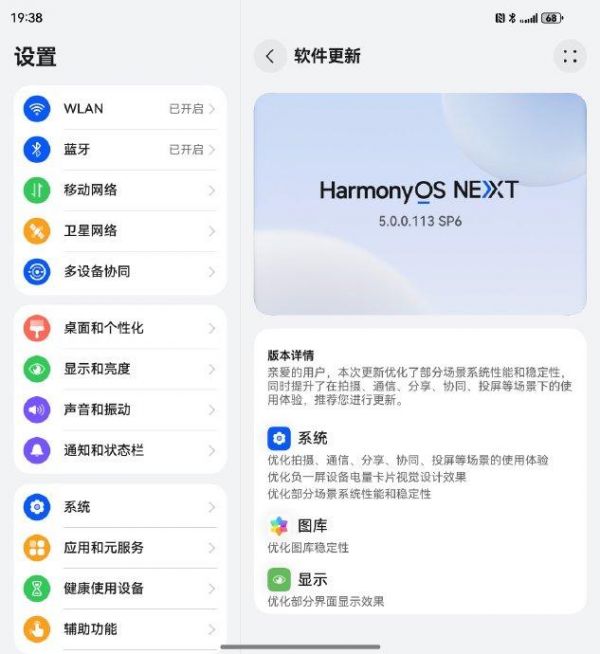Open 桌面和个性化 settings
Screen dimensions: 600x654
click(x=120, y=328)
